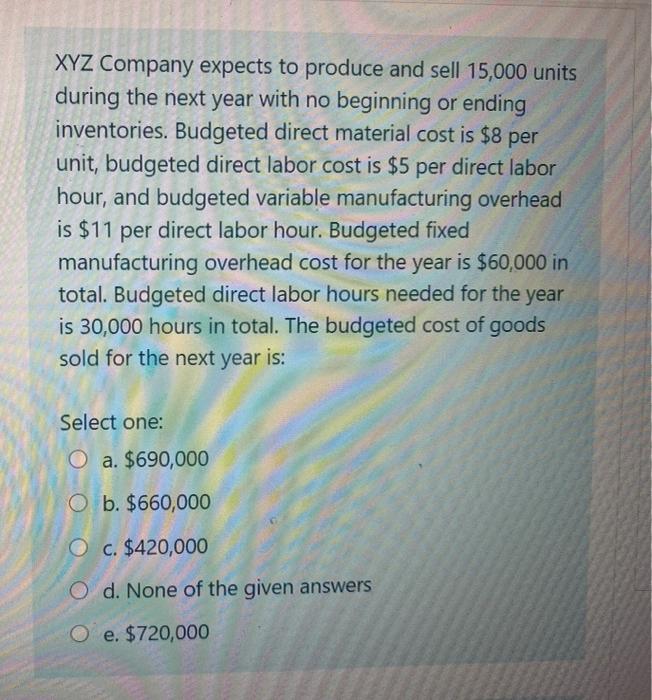Pick option c. $420,000
The width and height of the screenshot is (652, 700).
(x=82, y=546)
